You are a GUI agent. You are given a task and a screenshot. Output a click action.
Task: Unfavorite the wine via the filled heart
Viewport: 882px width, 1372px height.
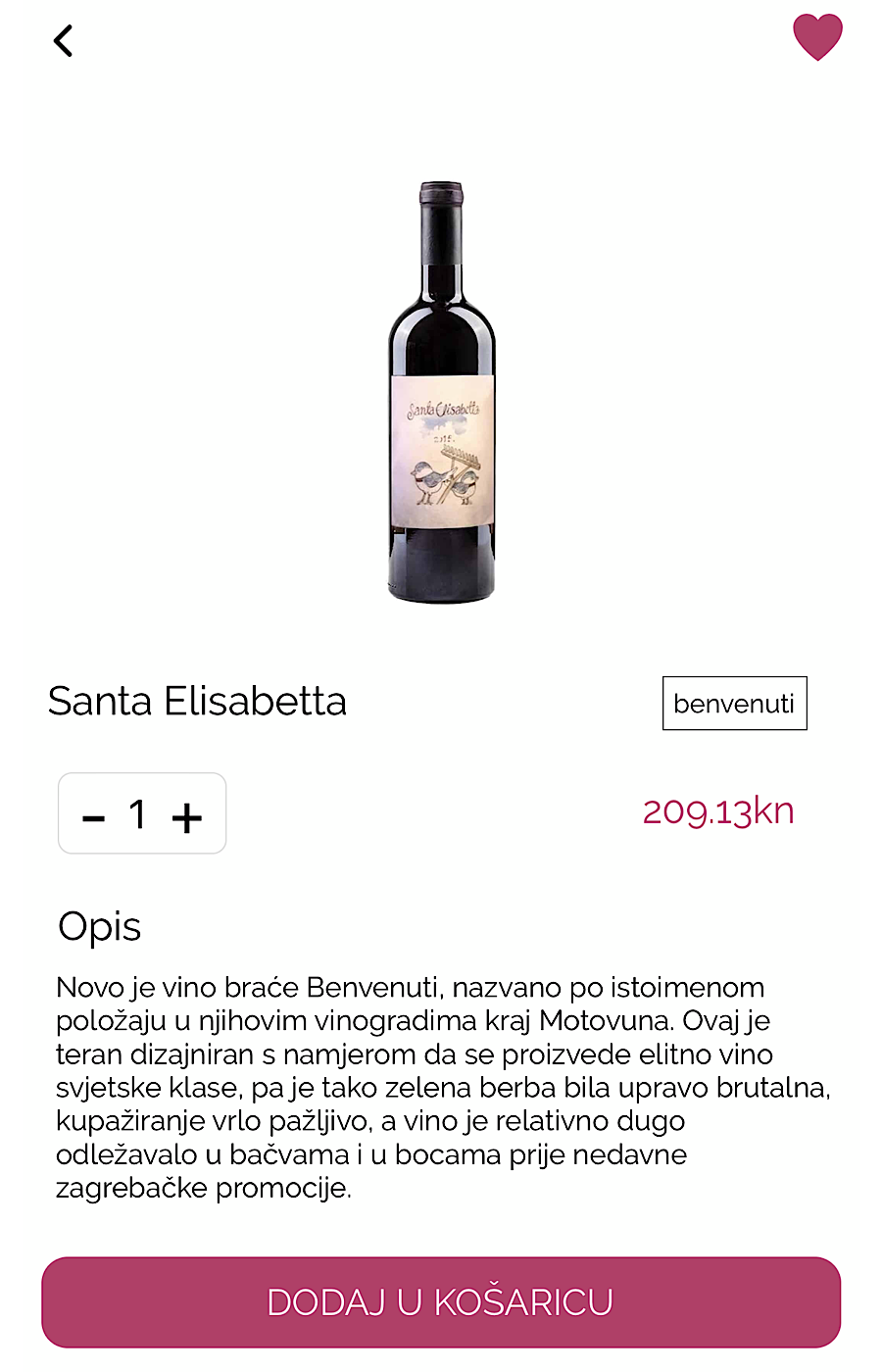818,37
